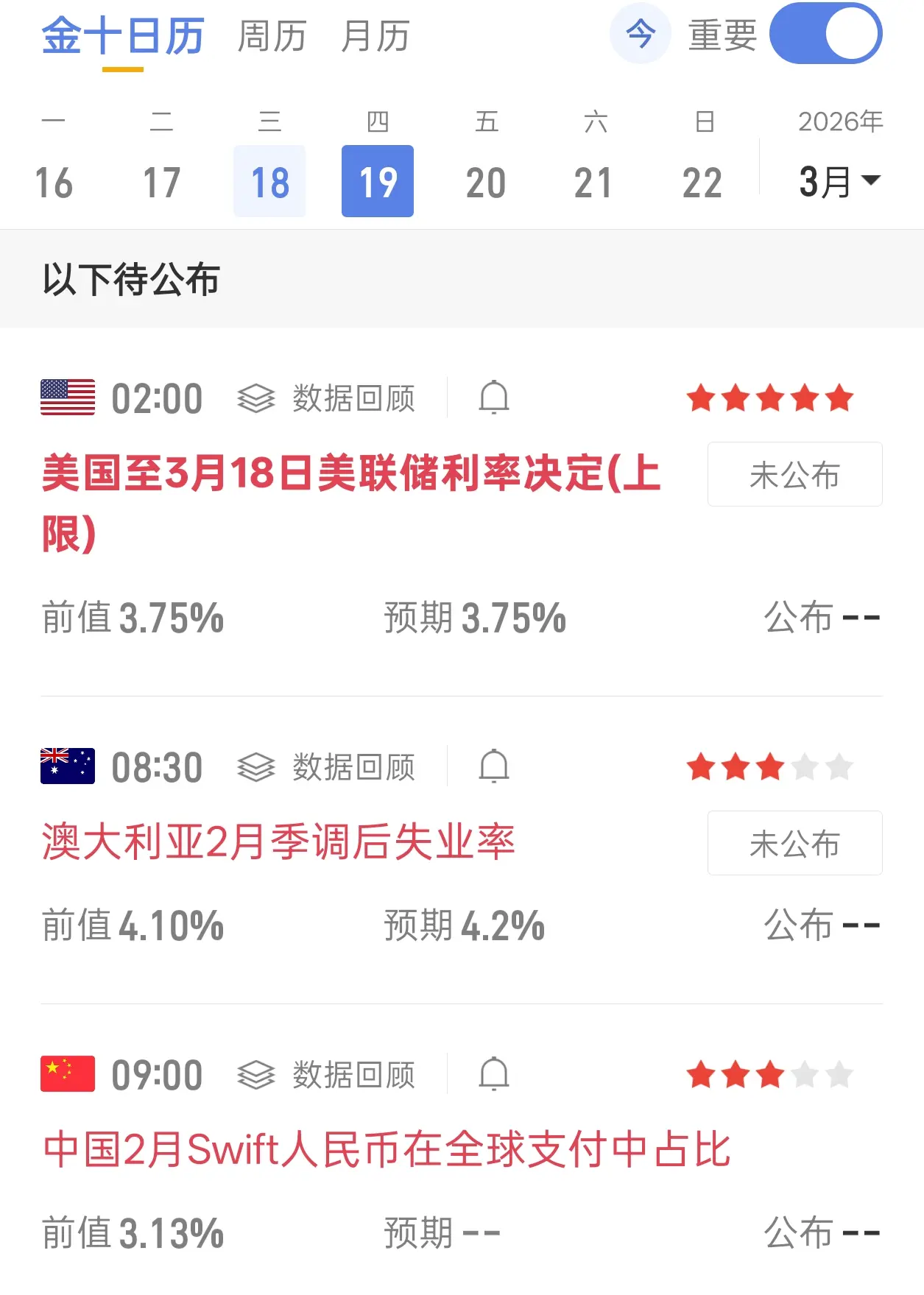Select Monday the 16th
The image size is (924, 1295).
click(54, 182)
